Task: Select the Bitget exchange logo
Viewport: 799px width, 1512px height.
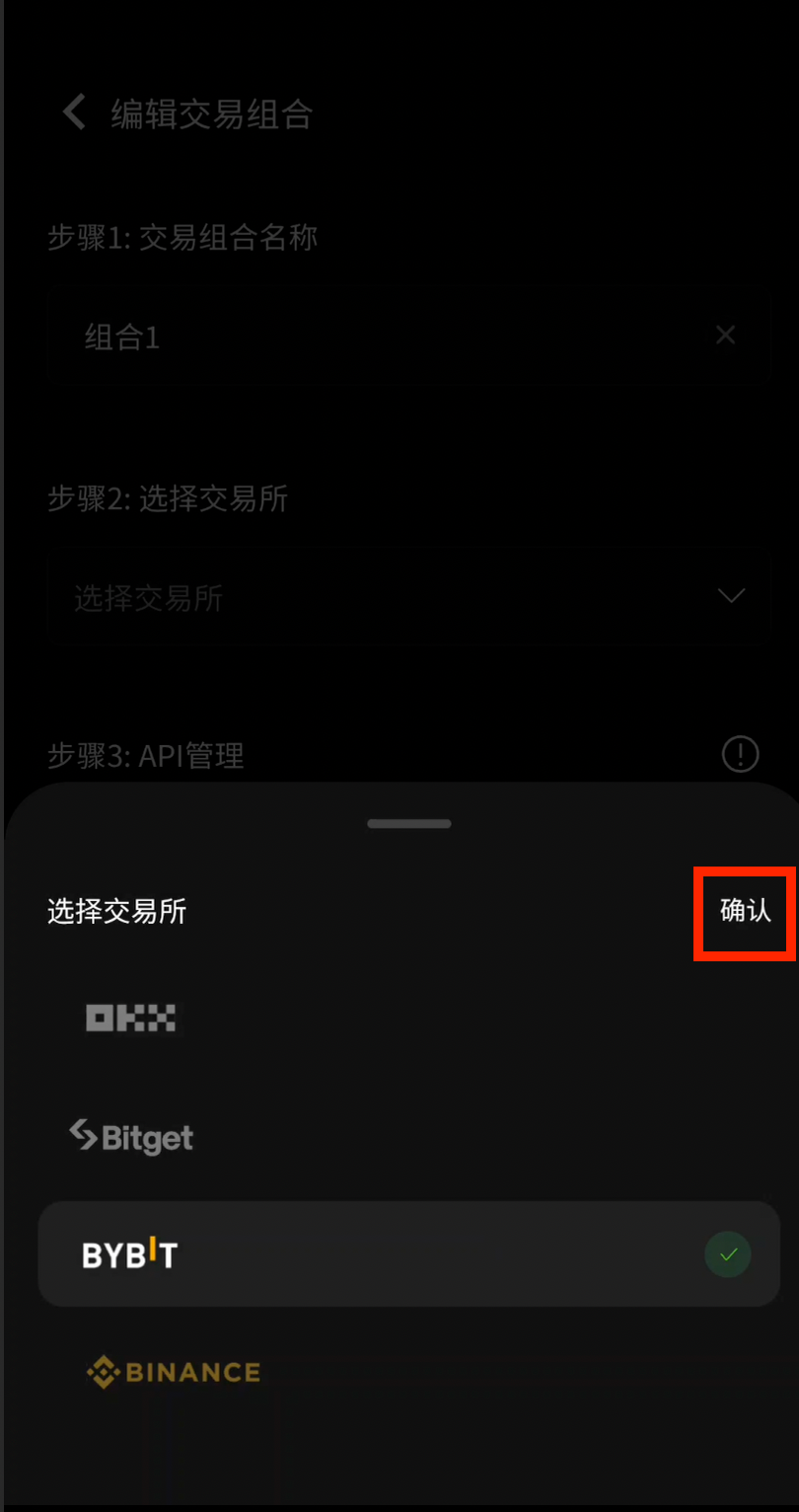Action: pyautogui.click(x=129, y=1137)
